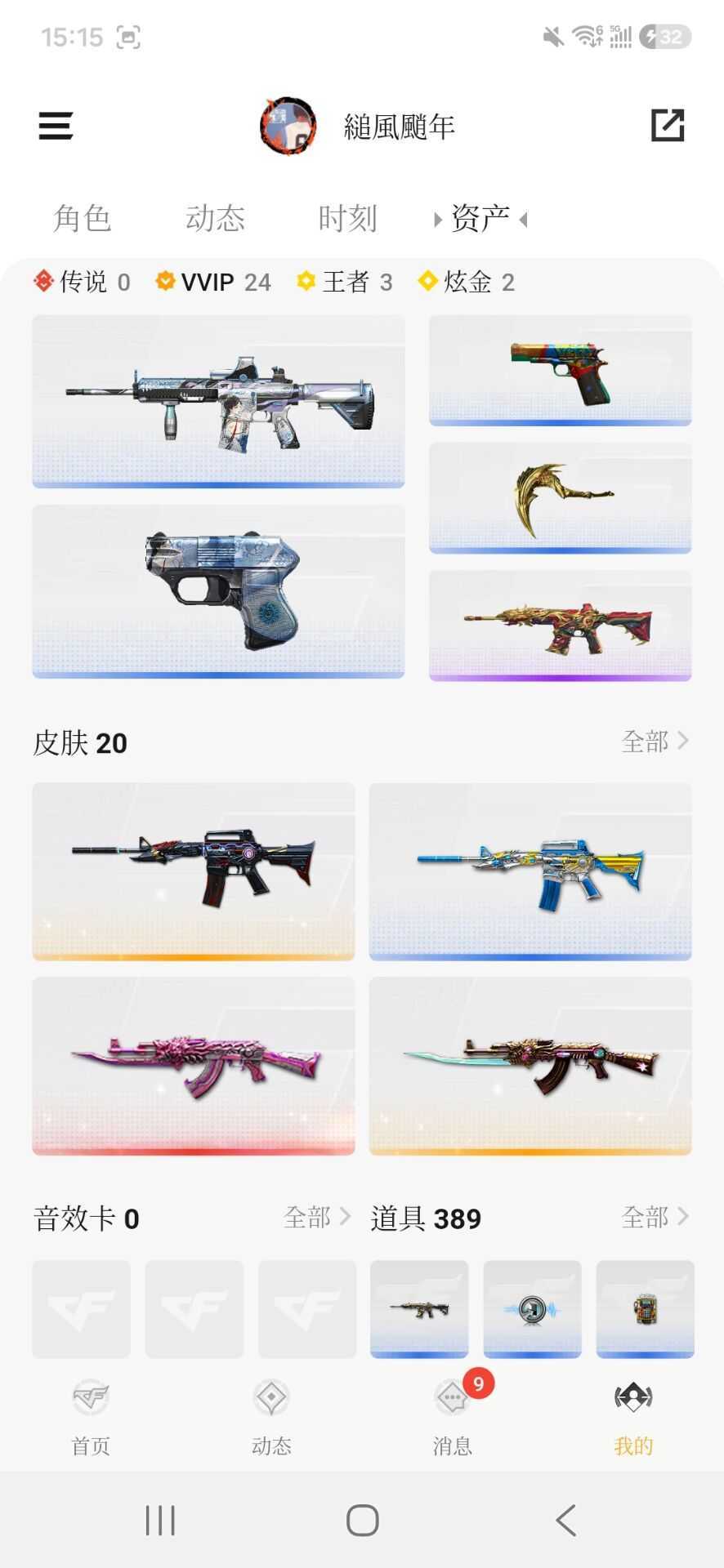Open 消息 with 9 unread
The width and height of the screenshot is (724, 1568).
453,1418
